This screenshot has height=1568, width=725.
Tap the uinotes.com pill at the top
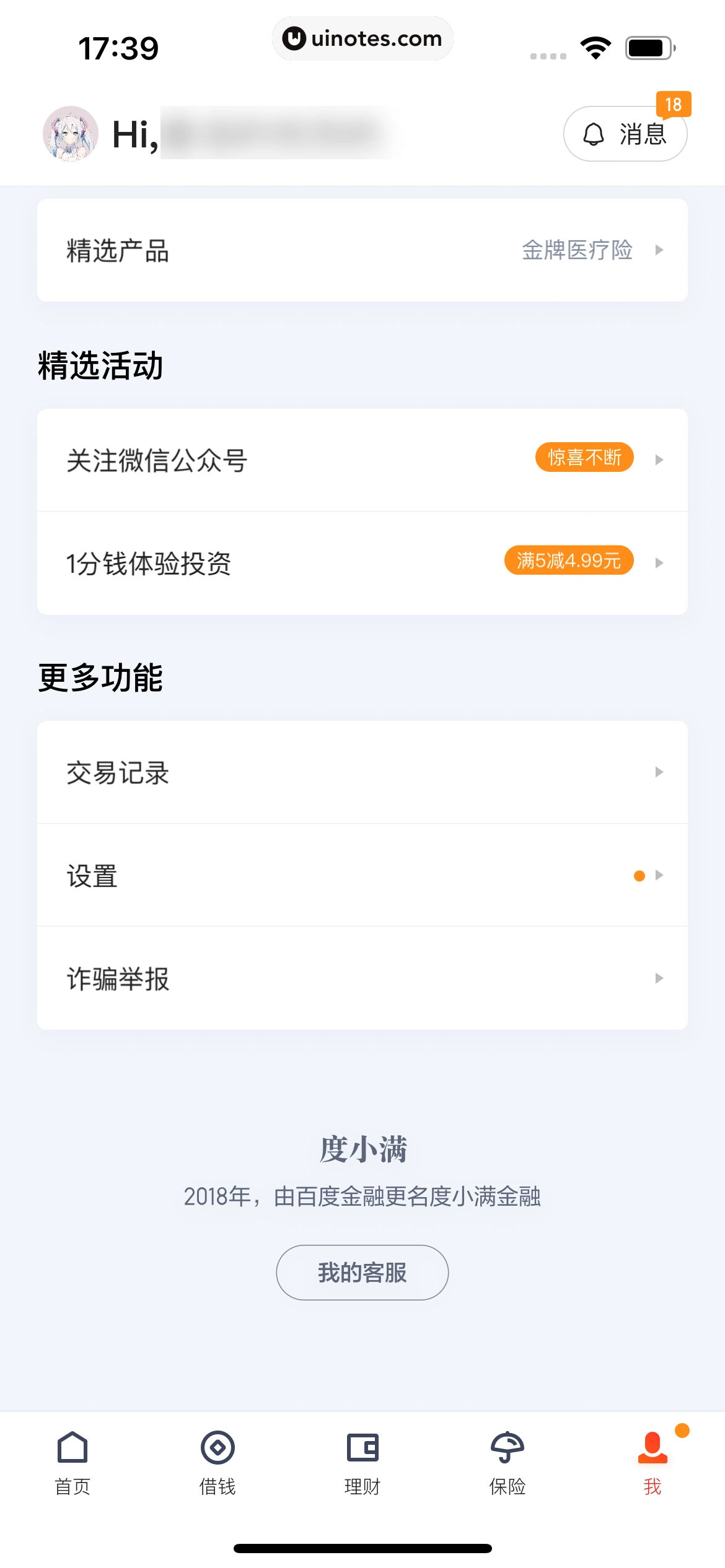362,38
